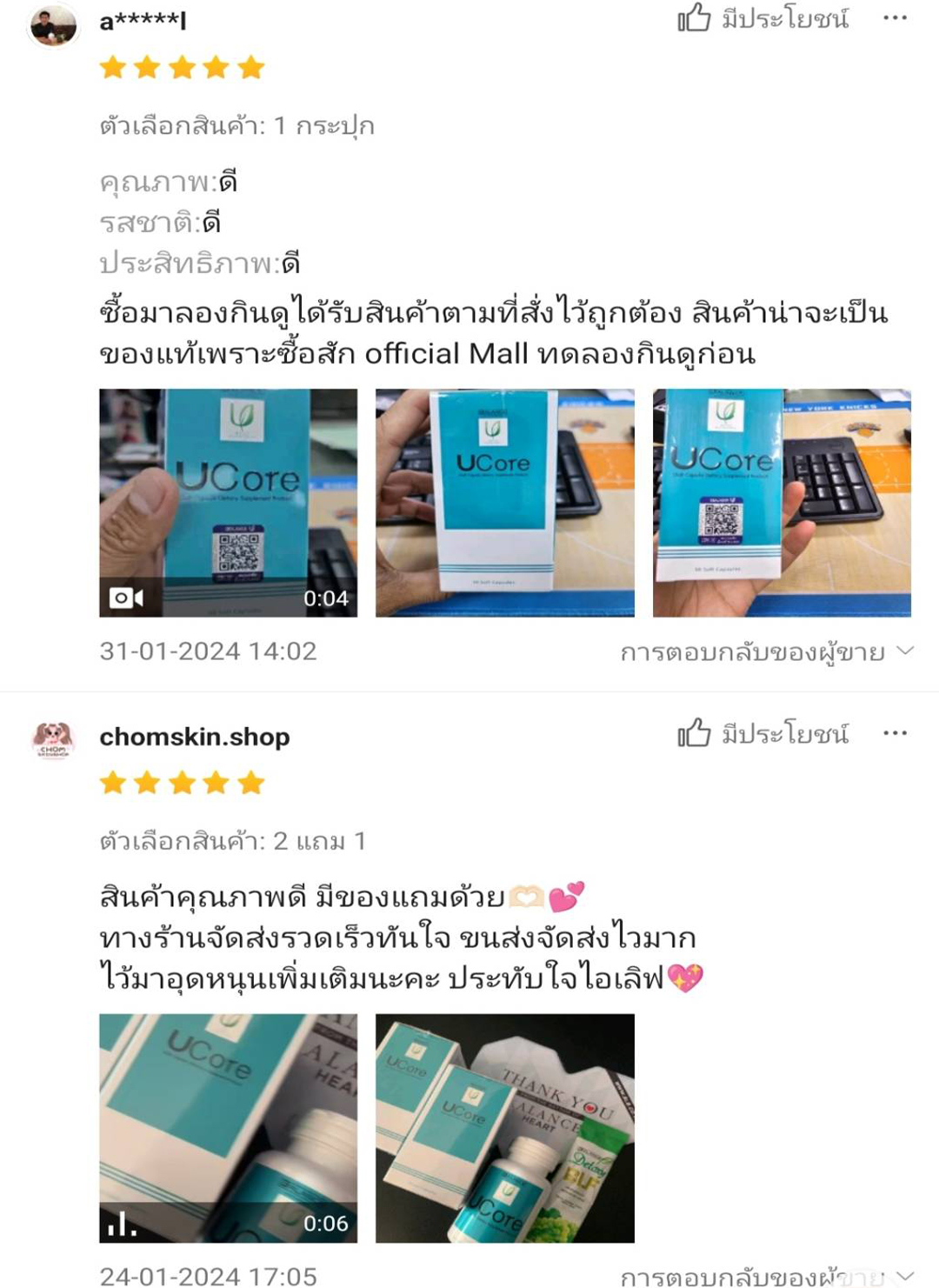Expand seller reply under a*****l's review
The width and height of the screenshot is (939, 1288).
(x=766, y=652)
